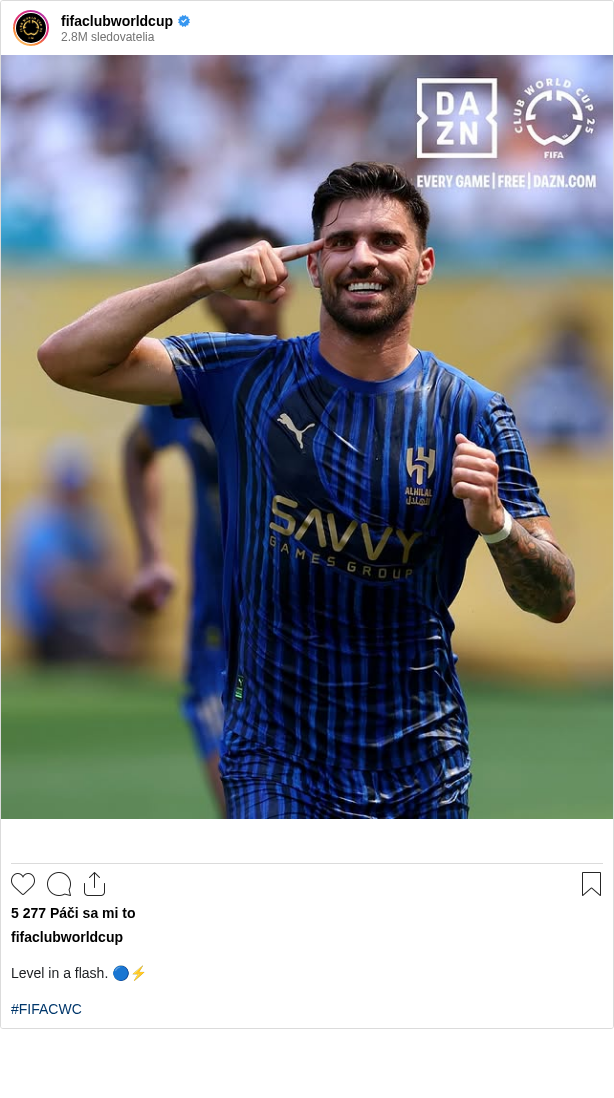
Task: Like the fifaclubworldcup post
Action: tap(23, 884)
